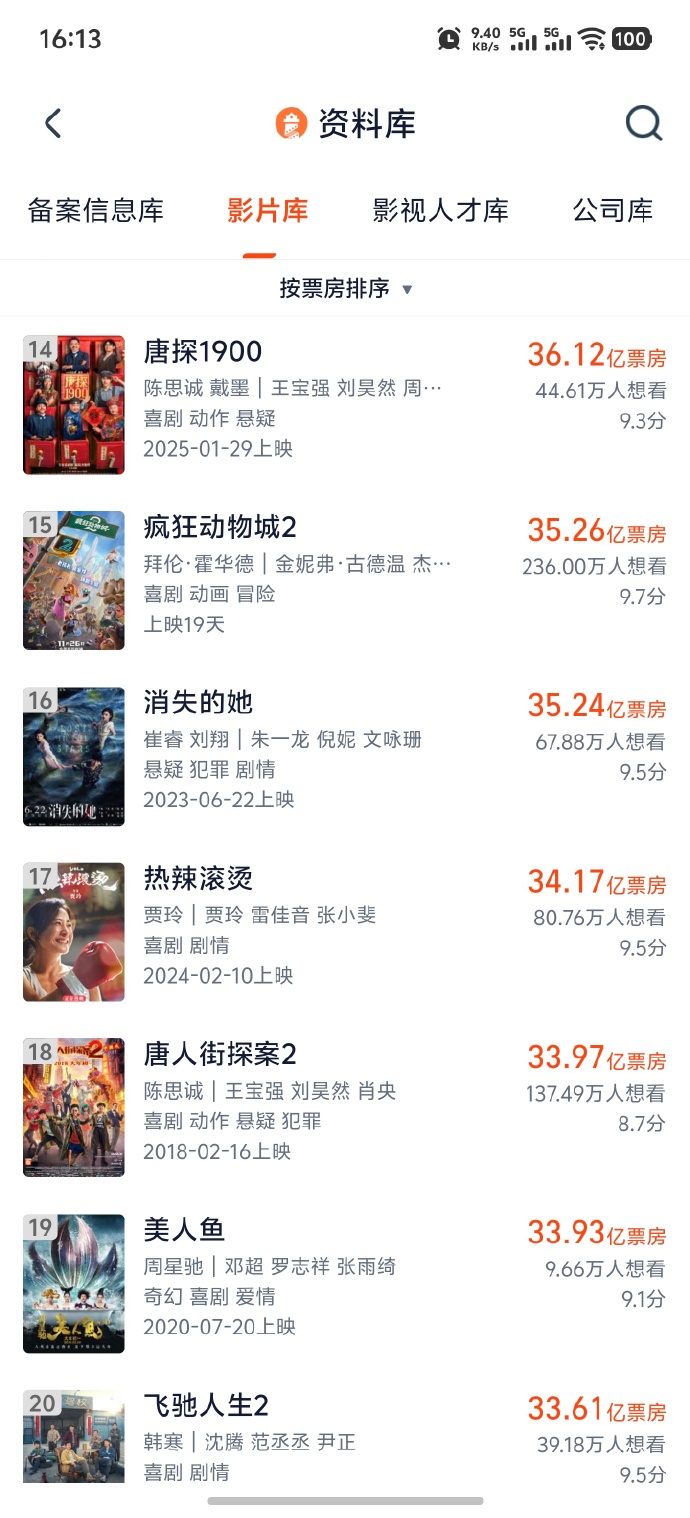Switch to the 影视人才库 tab

pyautogui.click(x=440, y=211)
